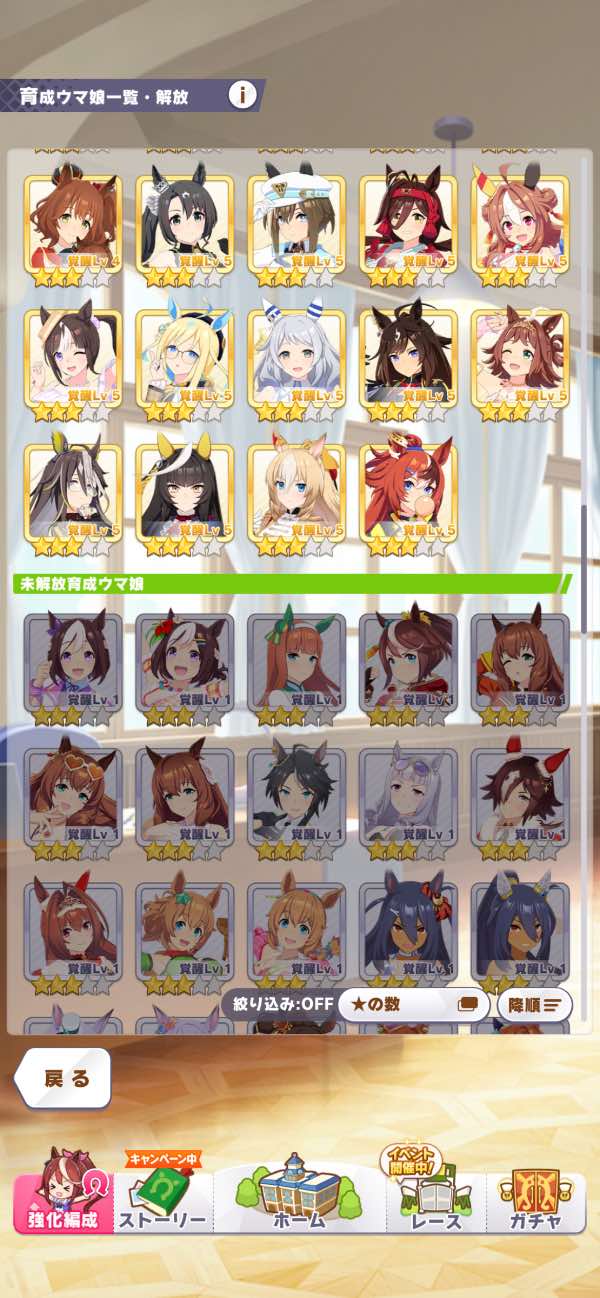Select the locked orange-haired girl with green ear ribbon

(296, 663)
